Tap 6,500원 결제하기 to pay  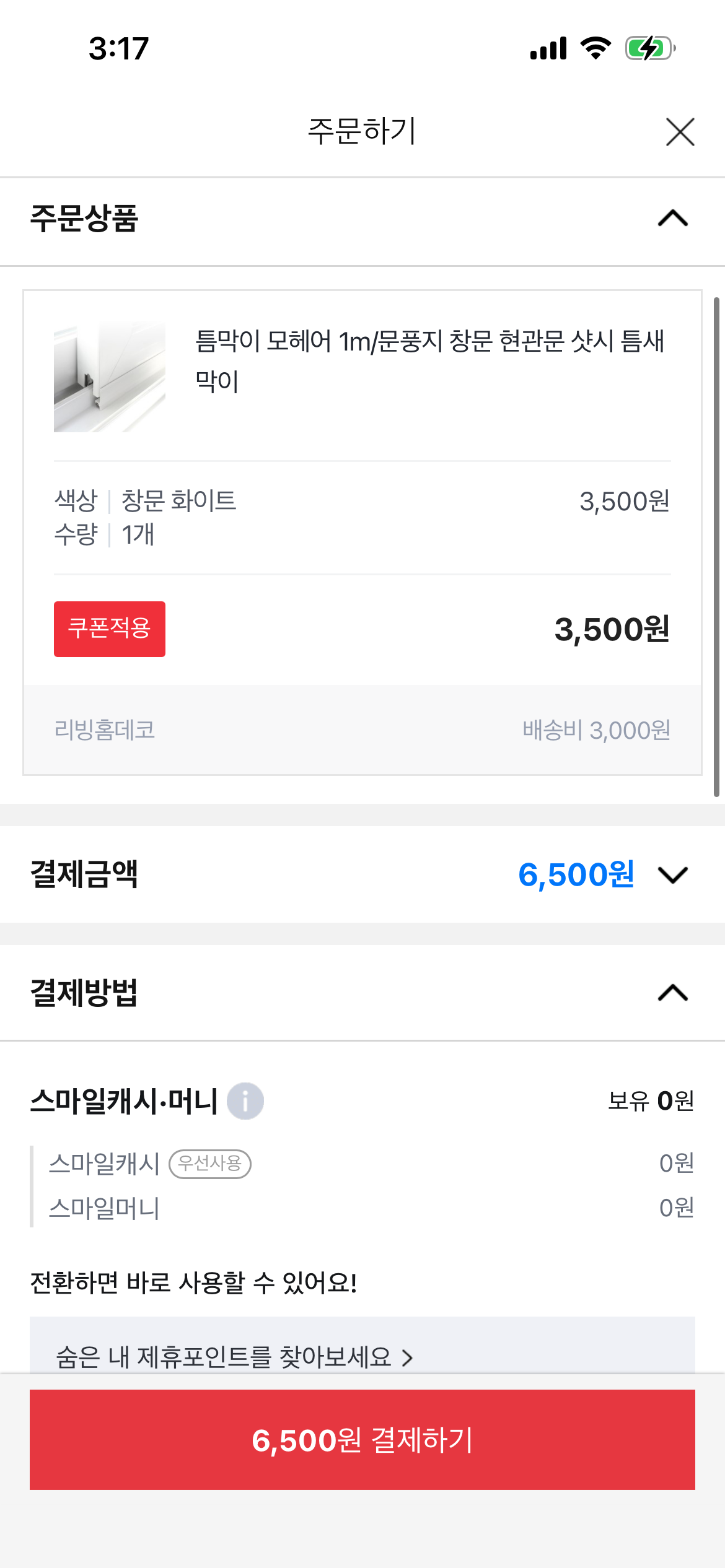coord(362,1439)
